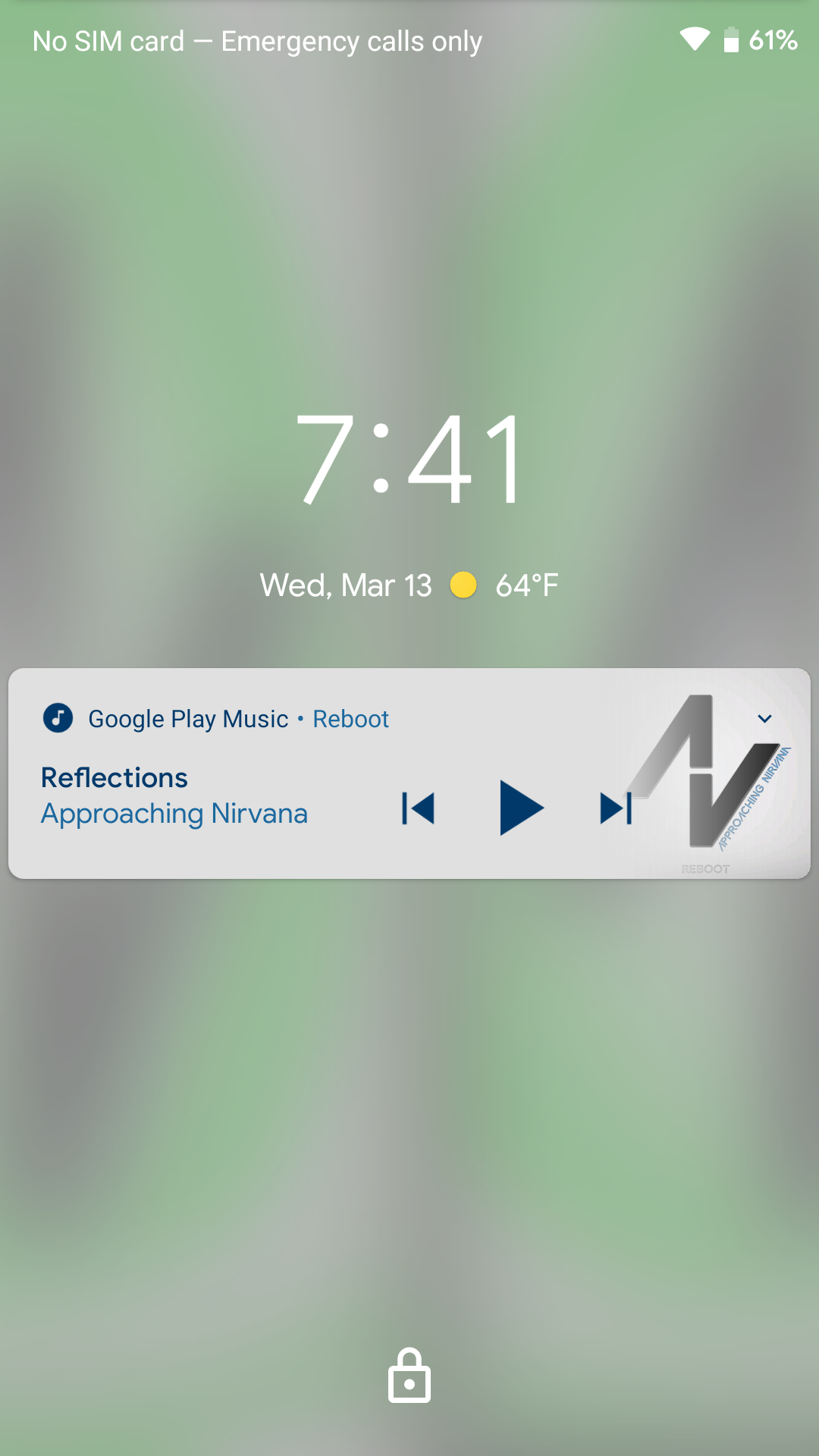
Task: Open the weather showing 64°F
Action: coord(505,585)
